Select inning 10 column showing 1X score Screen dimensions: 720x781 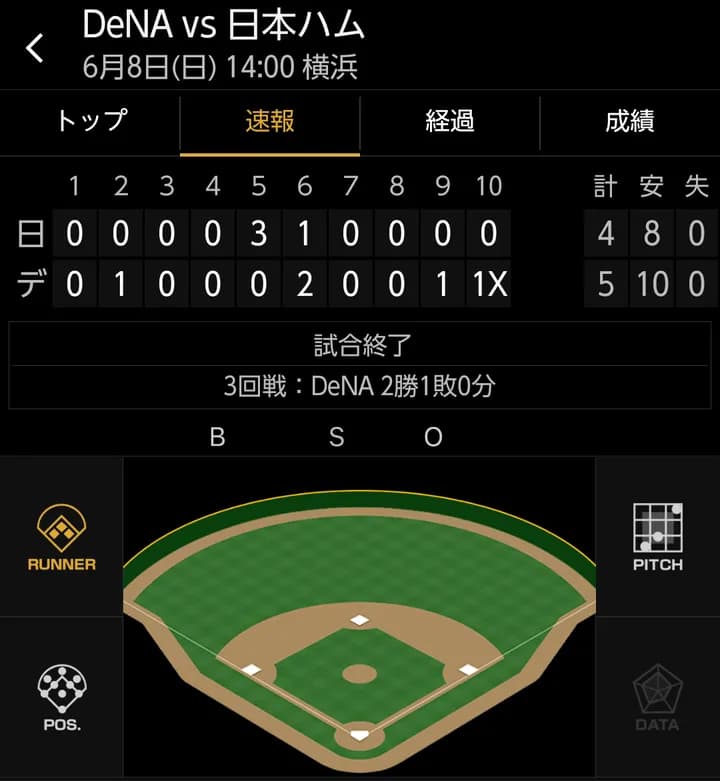[x=489, y=282]
